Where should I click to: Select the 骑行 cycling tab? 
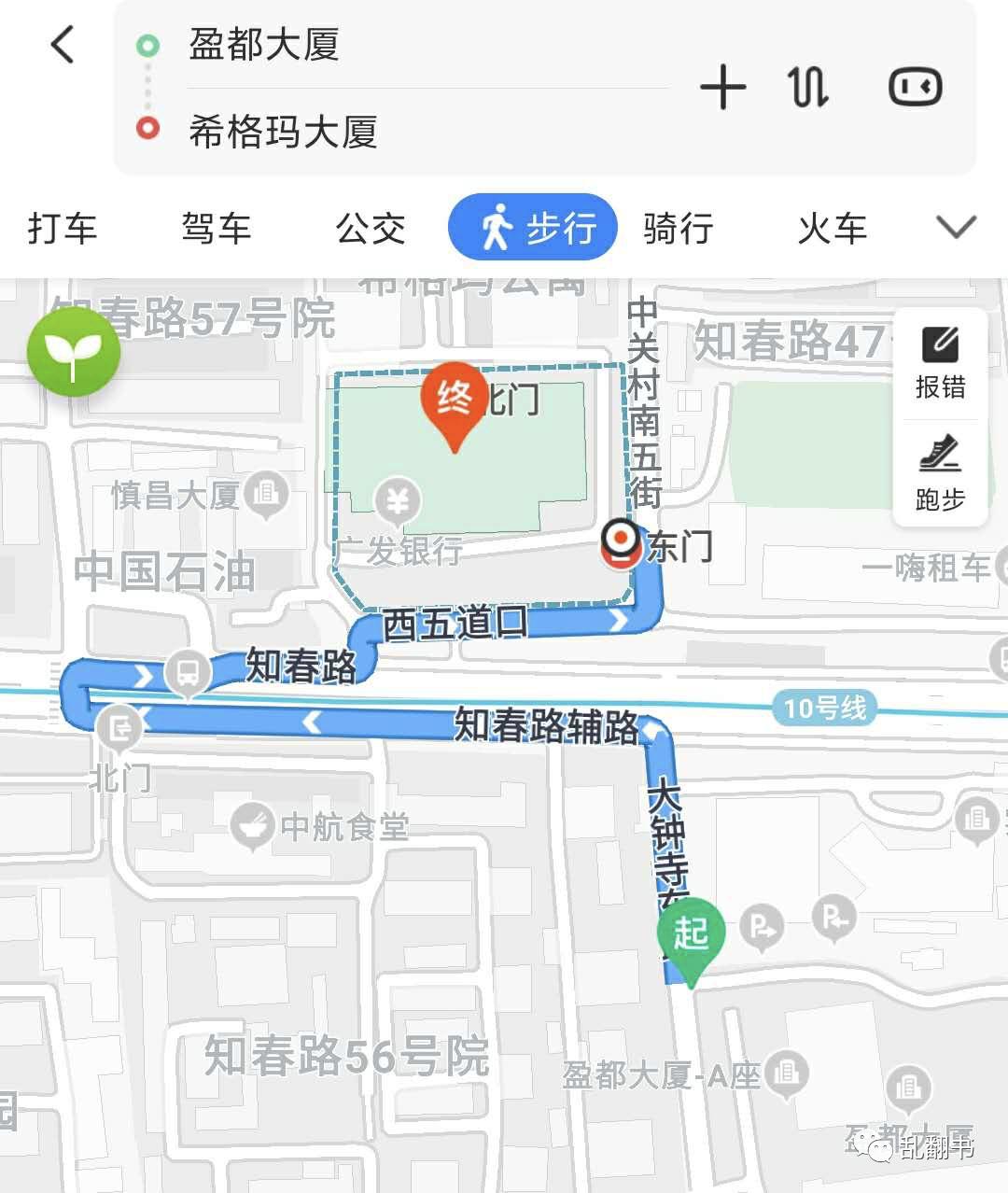tap(679, 227)
